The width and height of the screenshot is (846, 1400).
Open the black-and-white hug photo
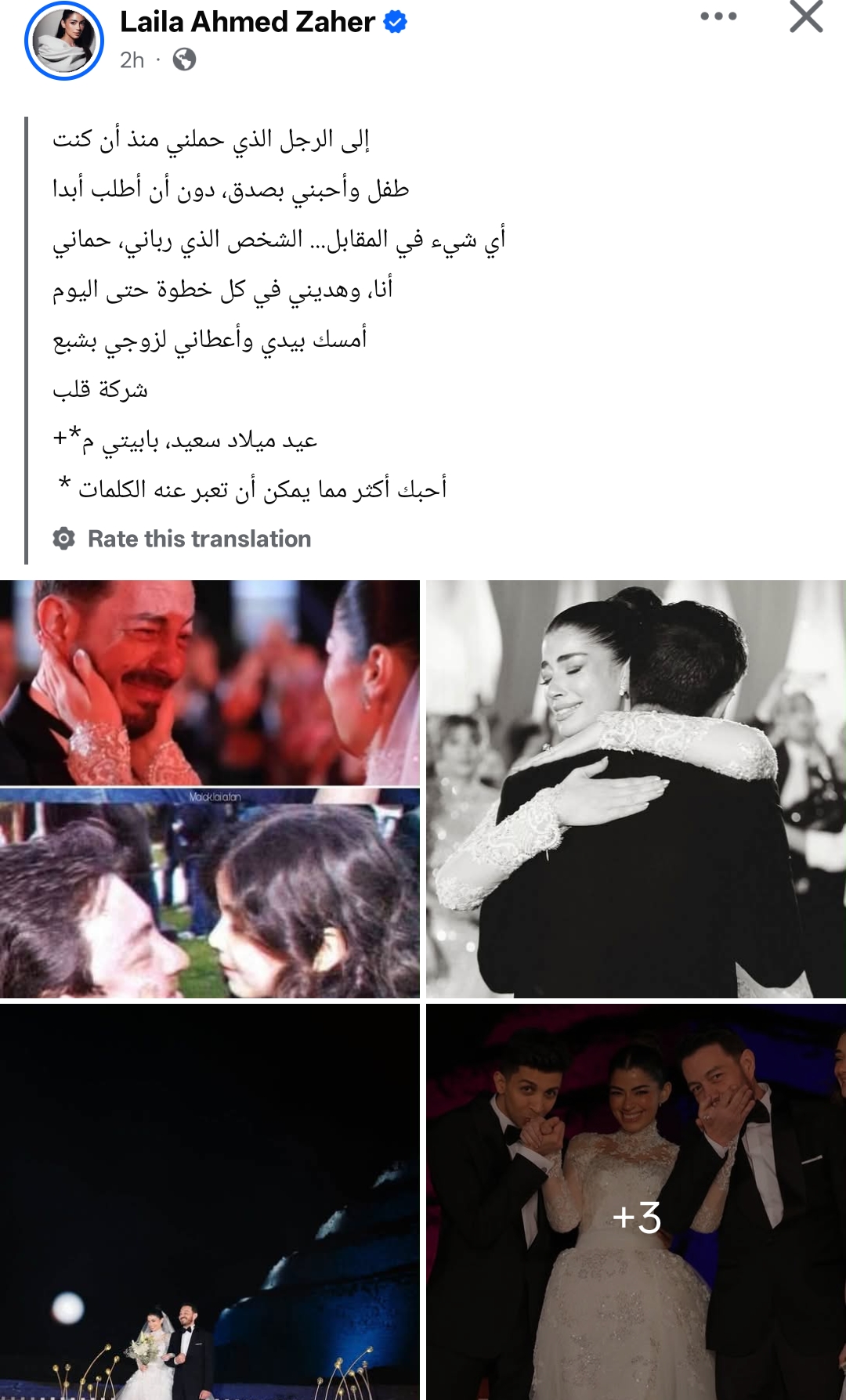636,789
